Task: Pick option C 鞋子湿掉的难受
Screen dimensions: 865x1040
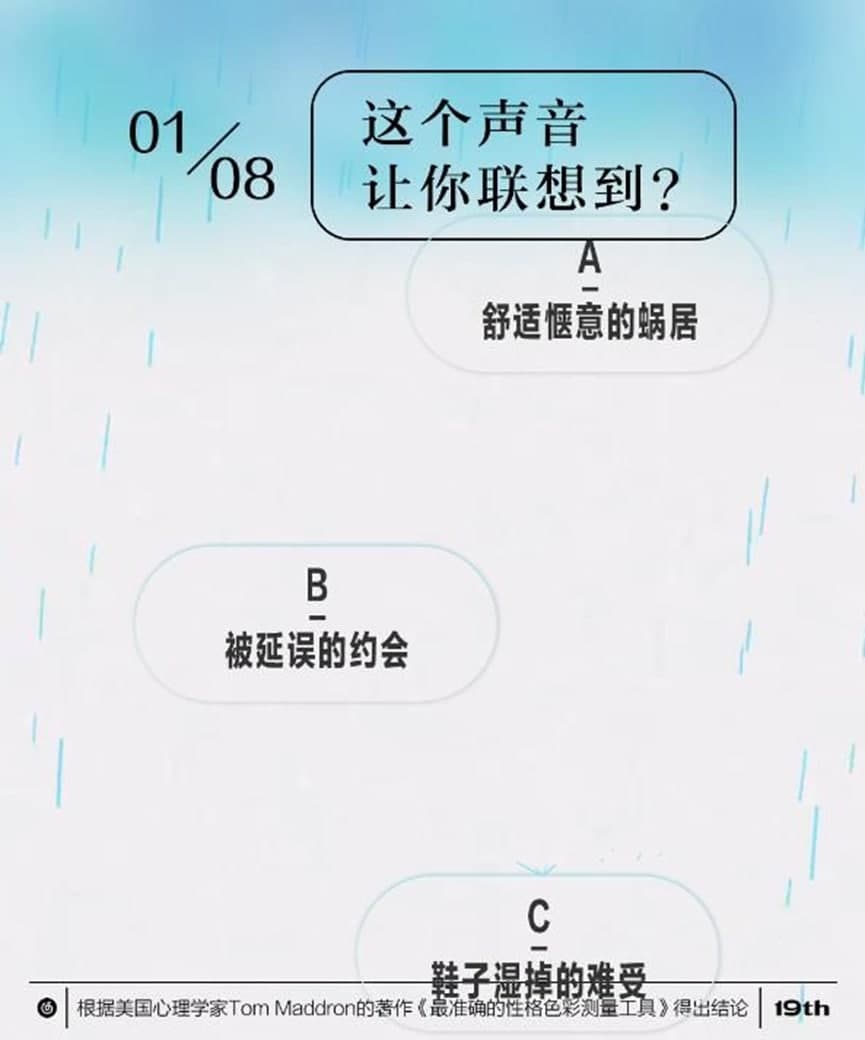Action: click(538, 940)
